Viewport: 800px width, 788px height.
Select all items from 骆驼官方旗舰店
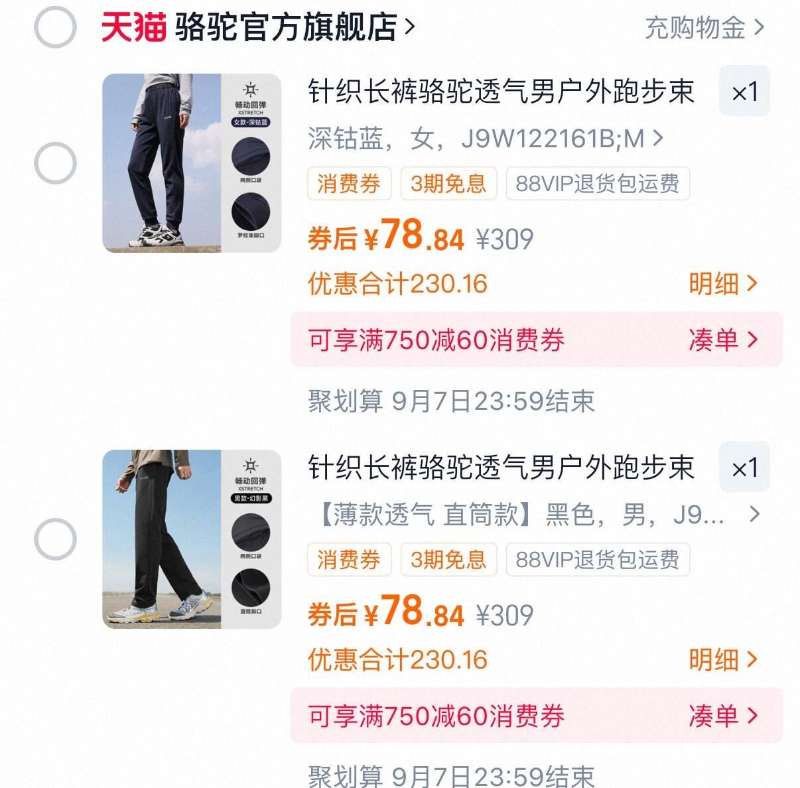point(55,27)
